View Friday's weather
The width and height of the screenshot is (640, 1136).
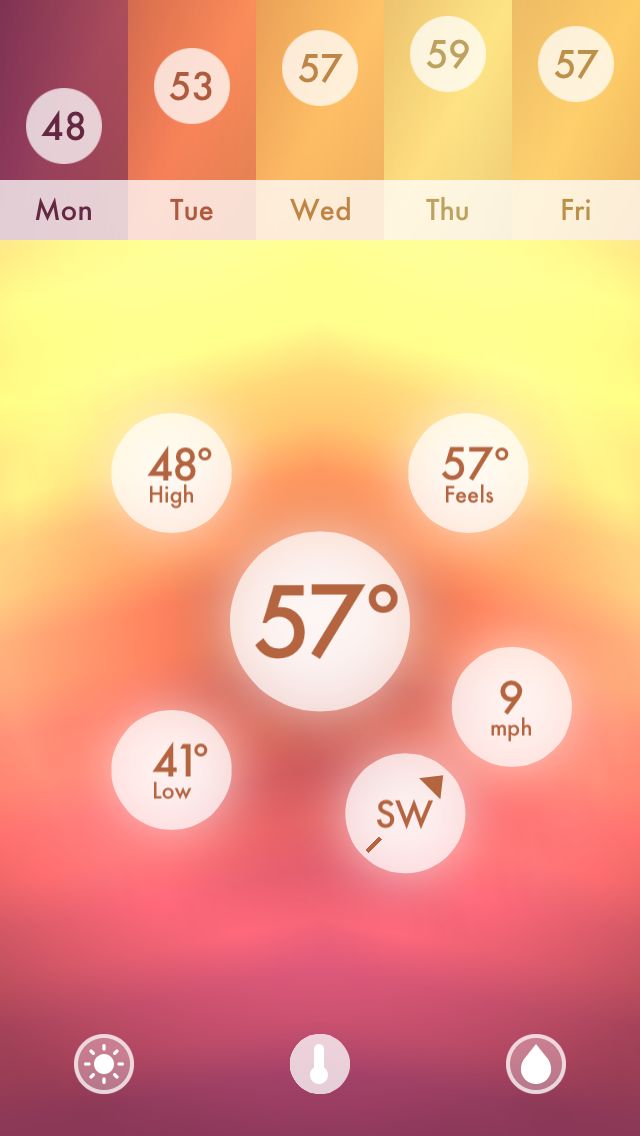pyautogui.click(x=576, y=210)
